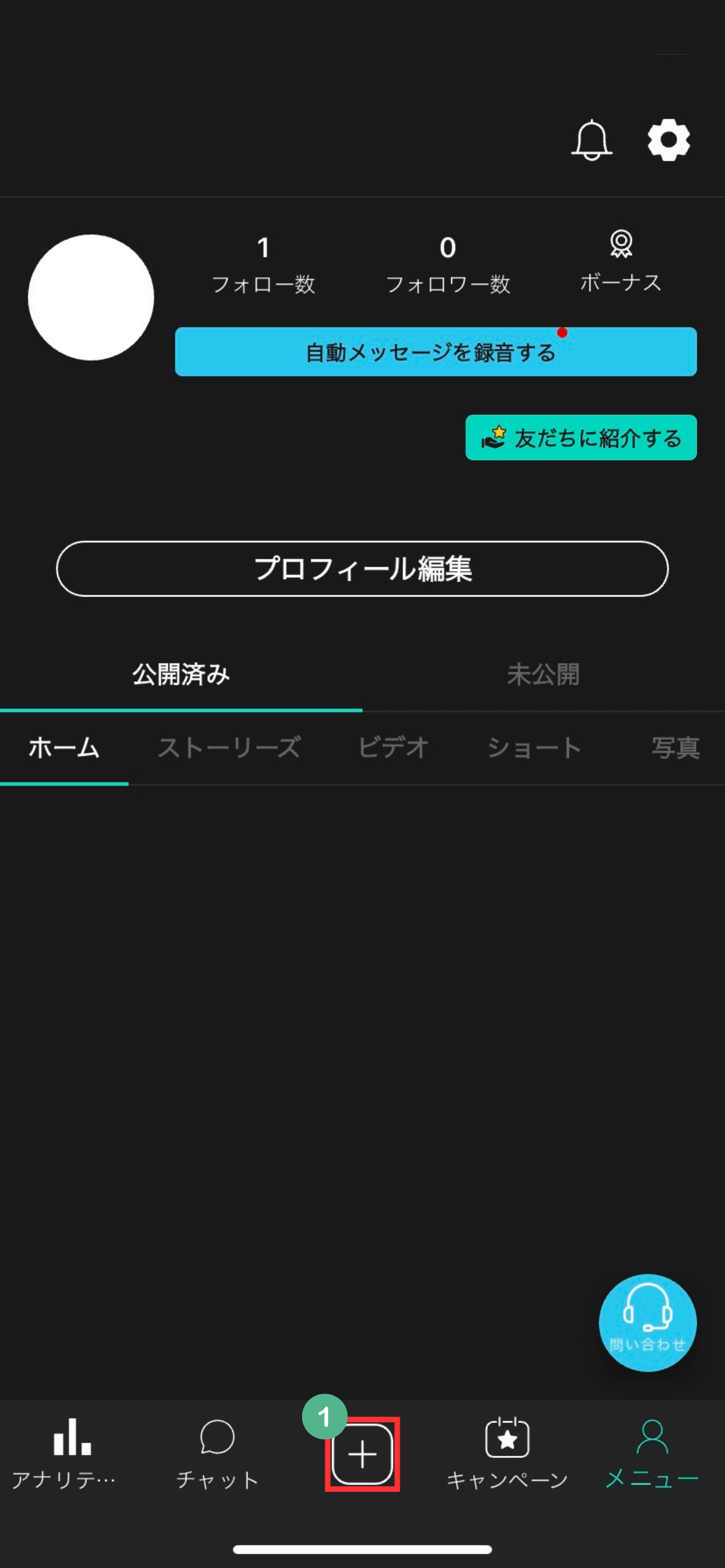Open the ボーナス bonus page
725x1568 pixels.
pos(621,263)
